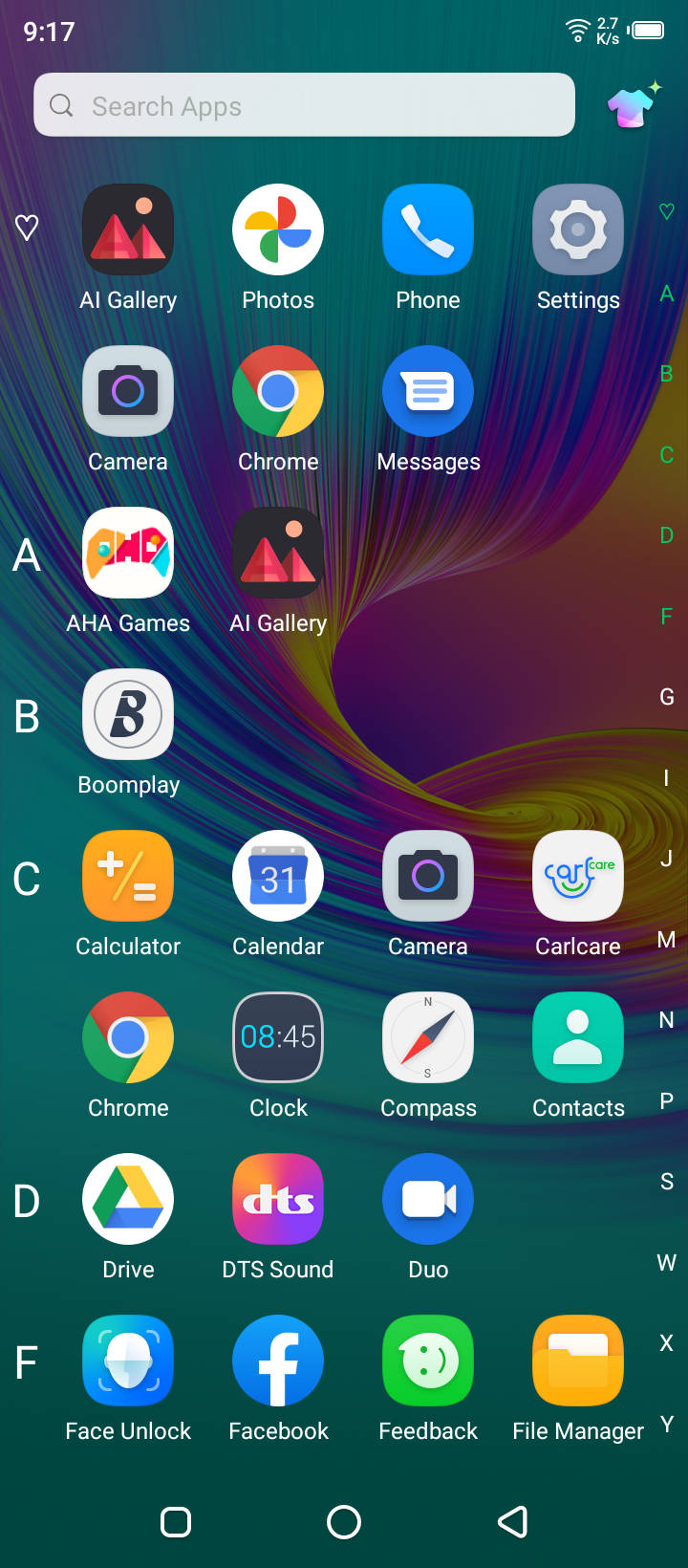Screen dimensions: 688x1568
Task: Open Google Drive
Action: [x=128, y=1200]
